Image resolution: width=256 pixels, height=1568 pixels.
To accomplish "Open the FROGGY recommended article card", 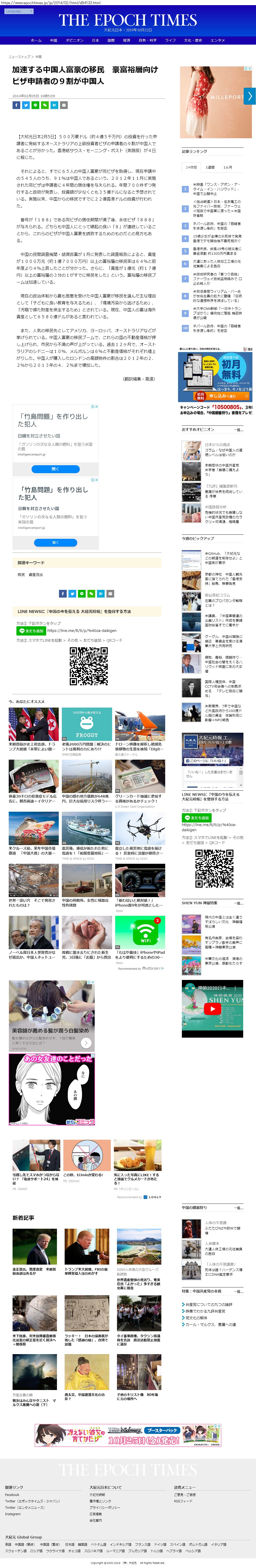I will click(x=86, y=724).
